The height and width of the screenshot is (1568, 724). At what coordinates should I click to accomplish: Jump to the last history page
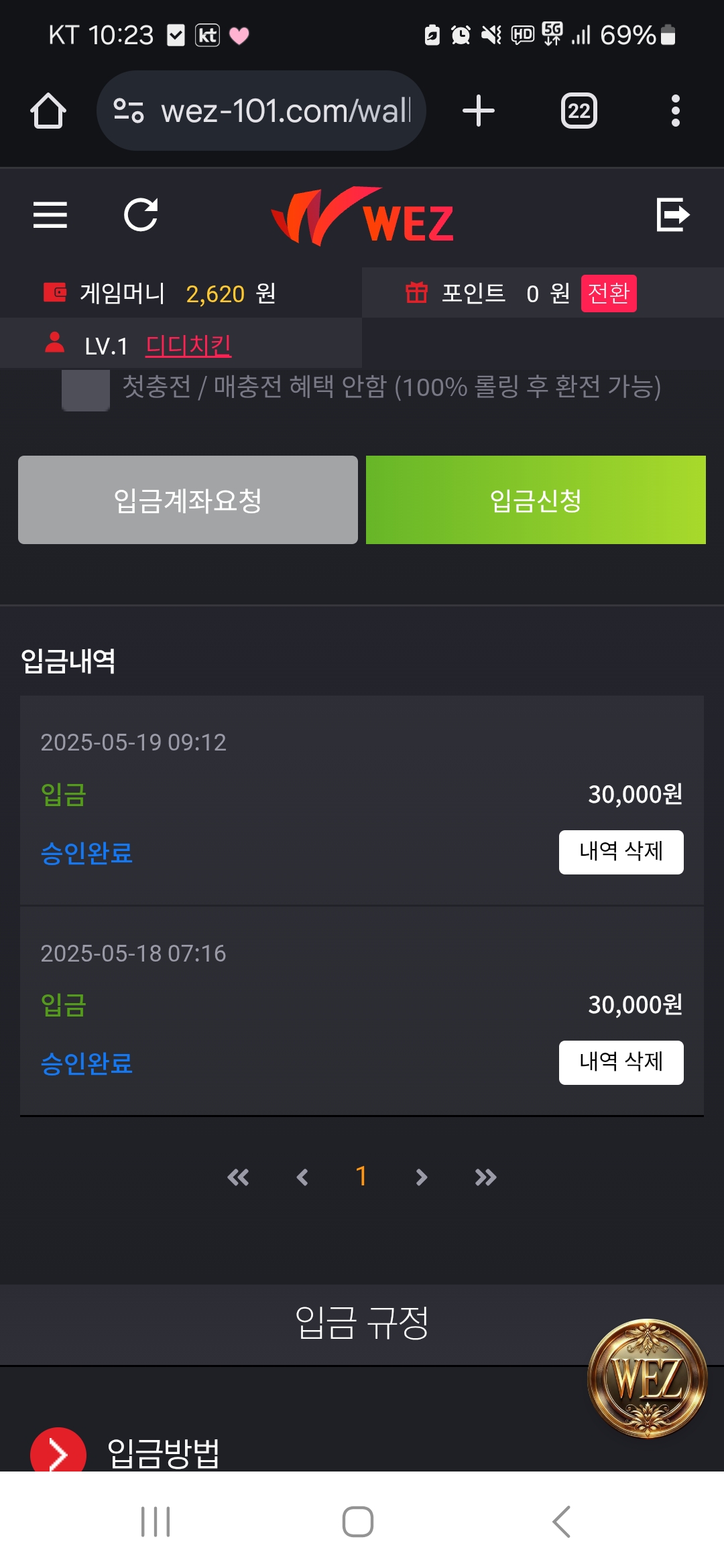click(x=485, y=1177)
